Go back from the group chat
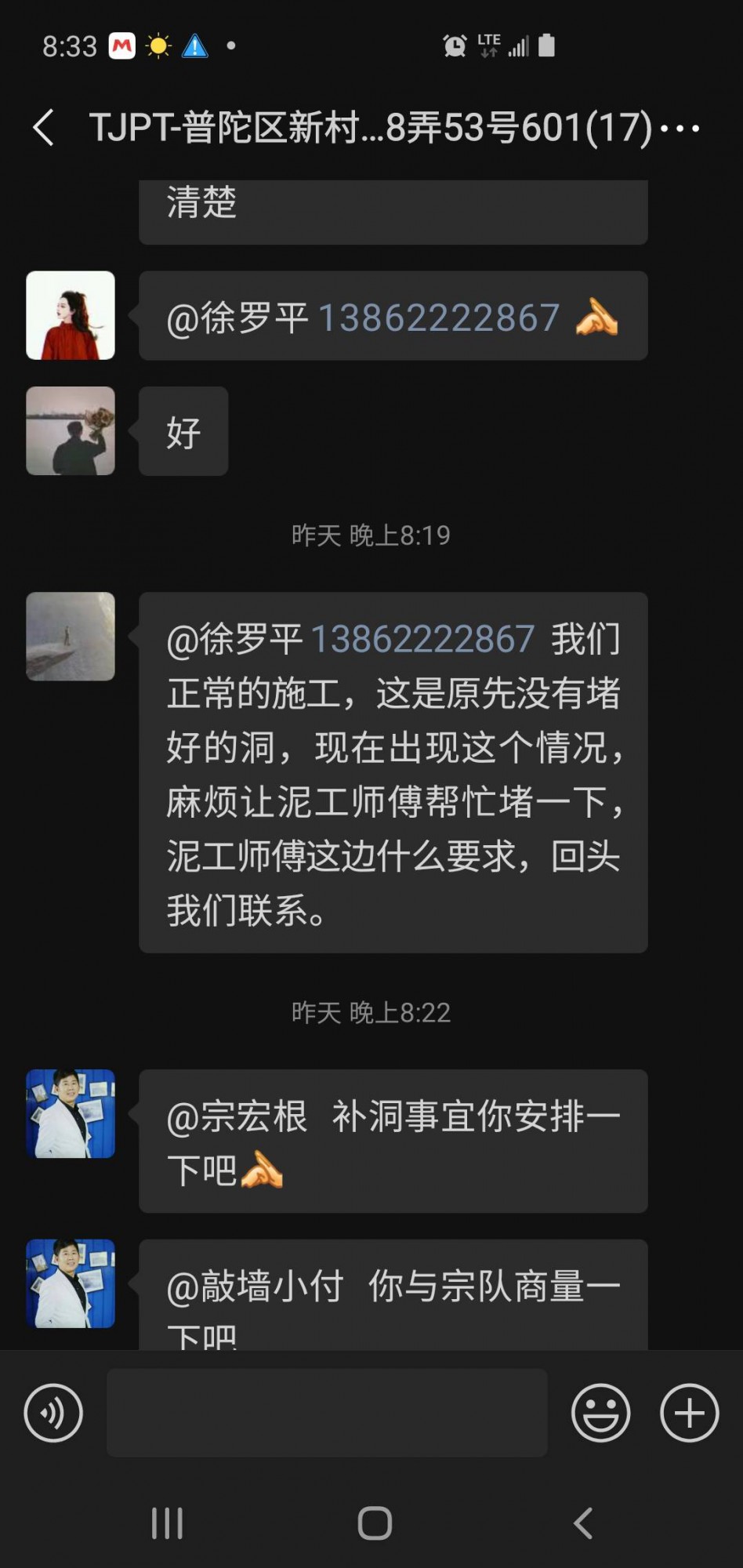This screenshot has width=743, height=1568. tap(44, 128)
